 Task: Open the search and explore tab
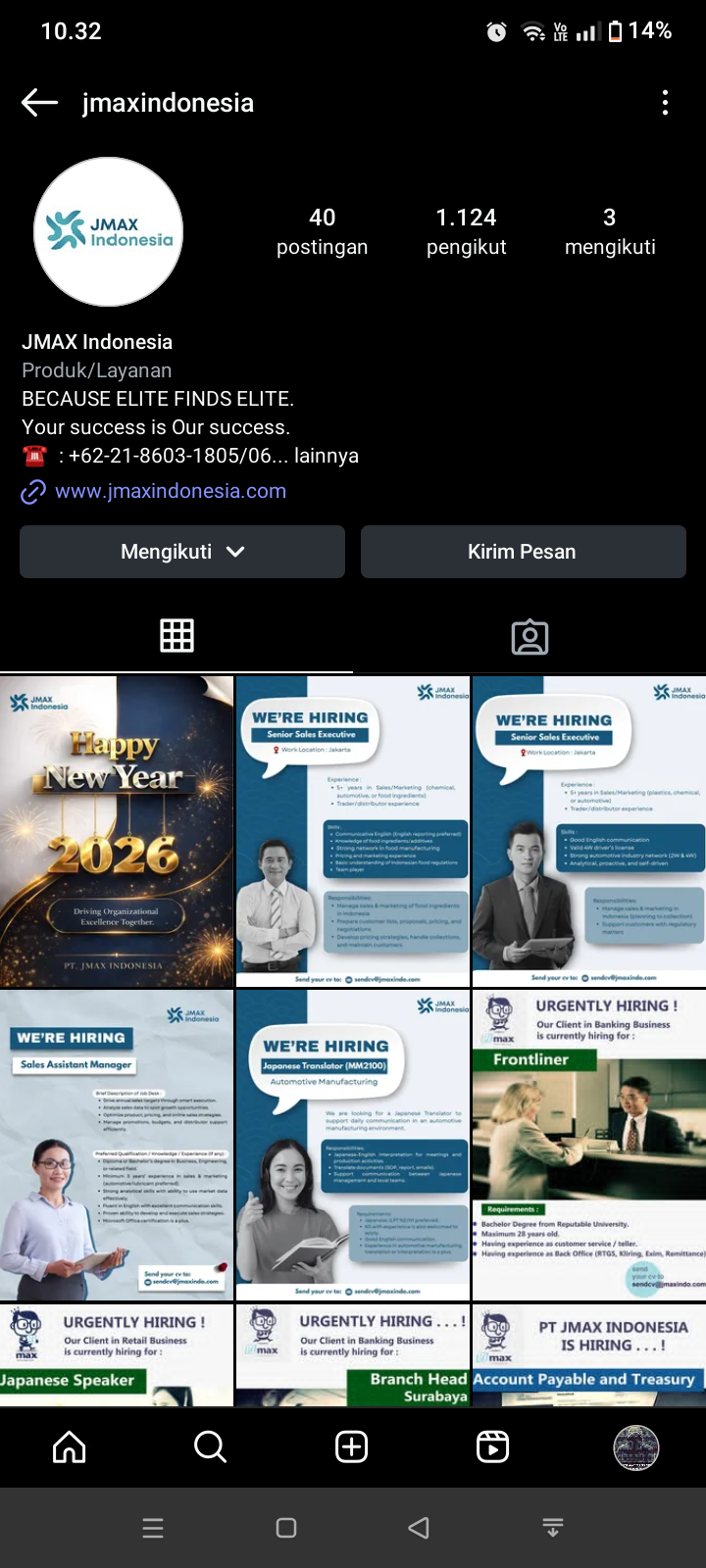[x=210, y=1446]
